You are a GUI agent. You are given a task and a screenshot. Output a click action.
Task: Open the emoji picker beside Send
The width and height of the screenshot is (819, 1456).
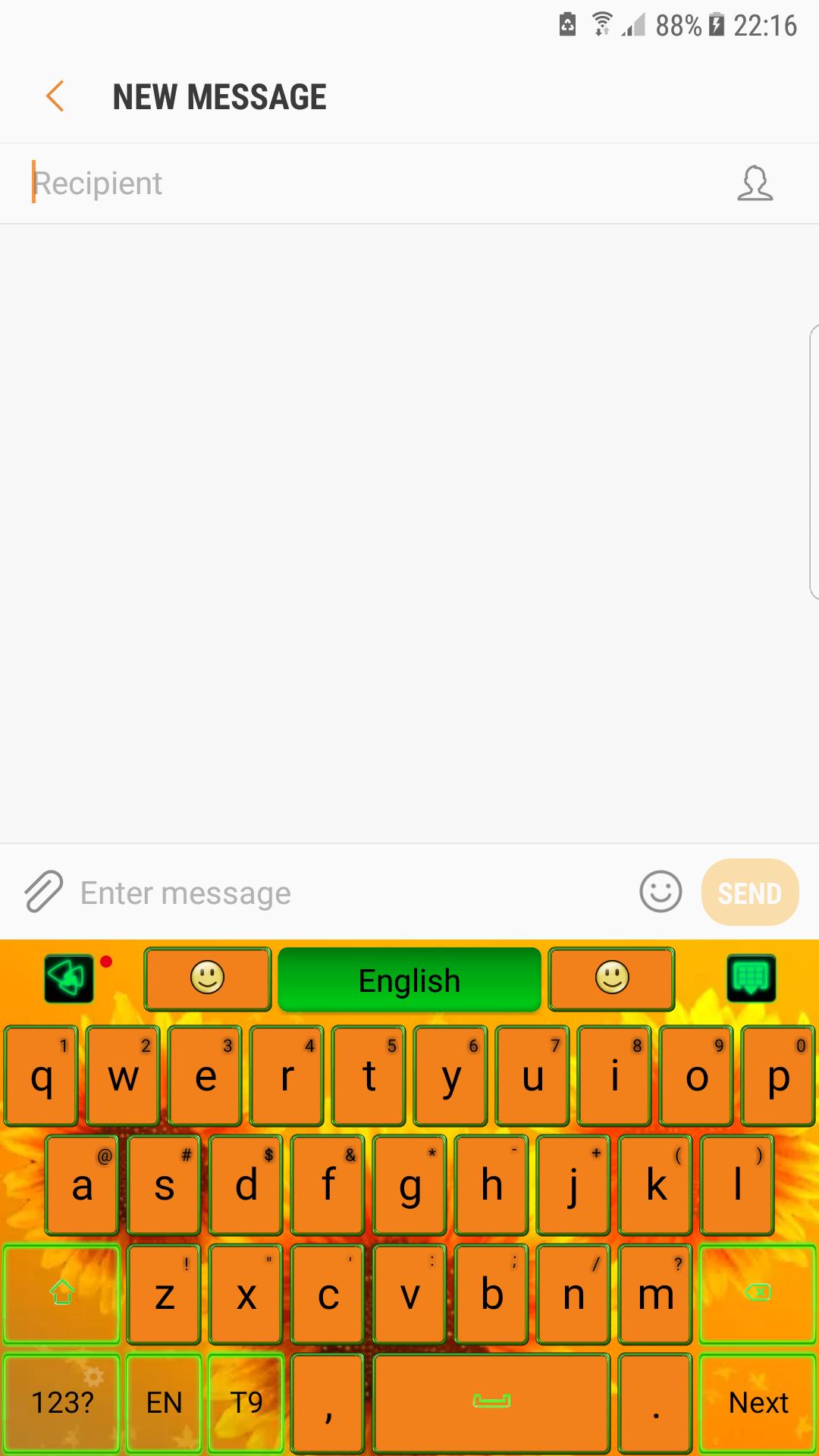coord(661,892)
